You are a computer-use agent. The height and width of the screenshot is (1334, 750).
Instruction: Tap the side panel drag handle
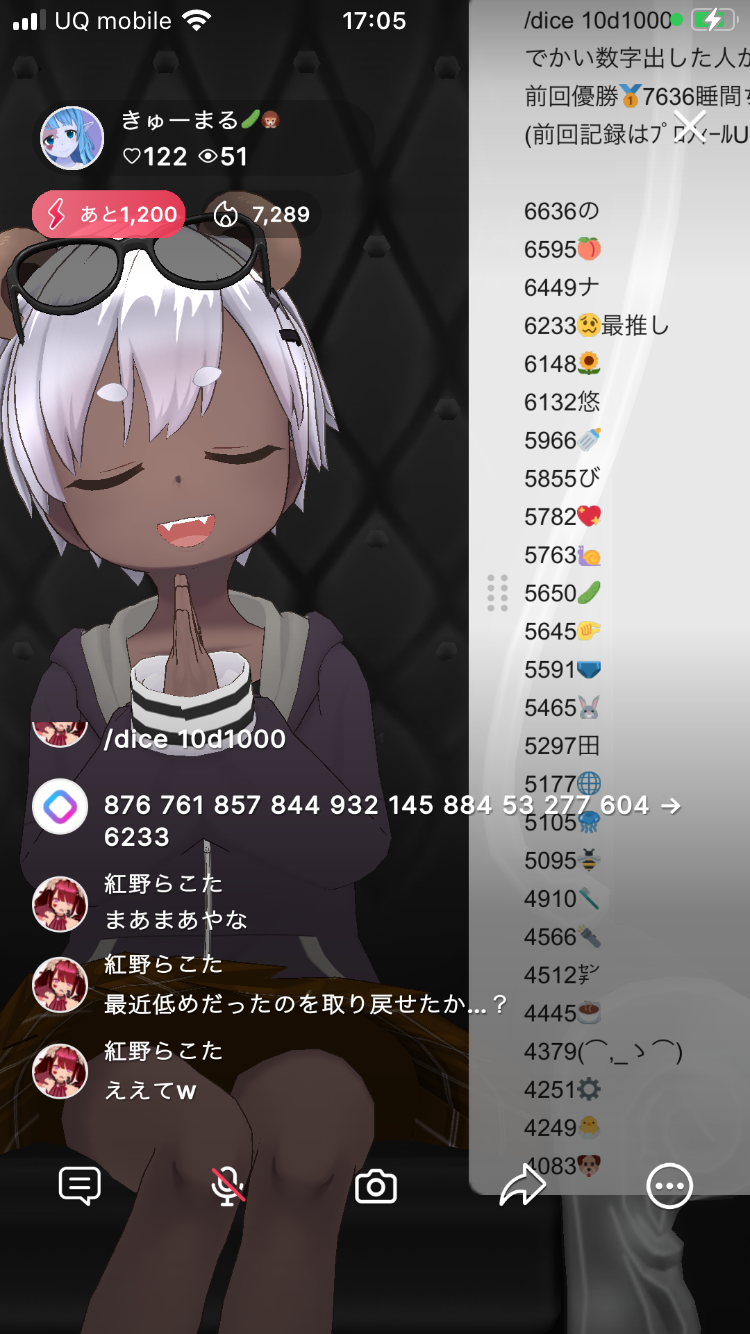[497, 593]
